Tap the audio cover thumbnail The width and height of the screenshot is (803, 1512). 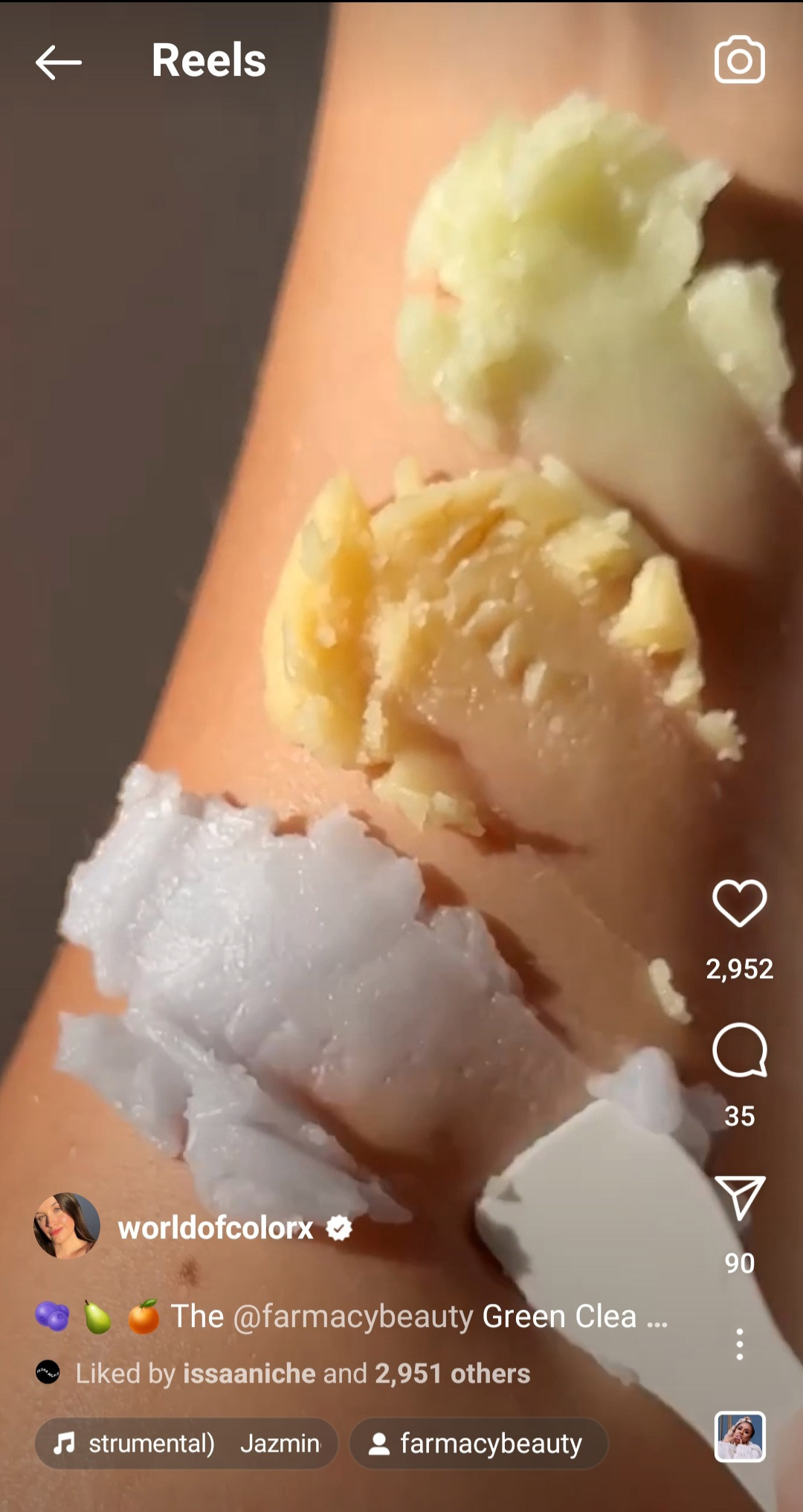(740, 1436)
